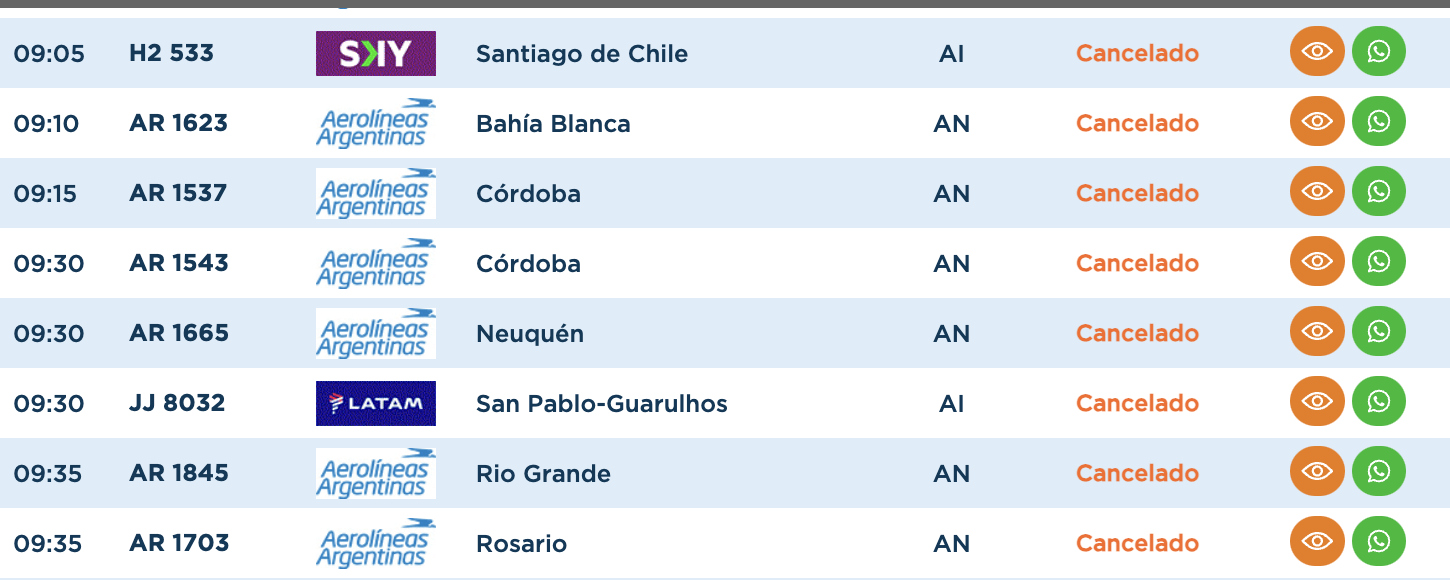Share LATAM flight JJ 8032 via WhatsApp
1450x580 pixels.
1379,402
